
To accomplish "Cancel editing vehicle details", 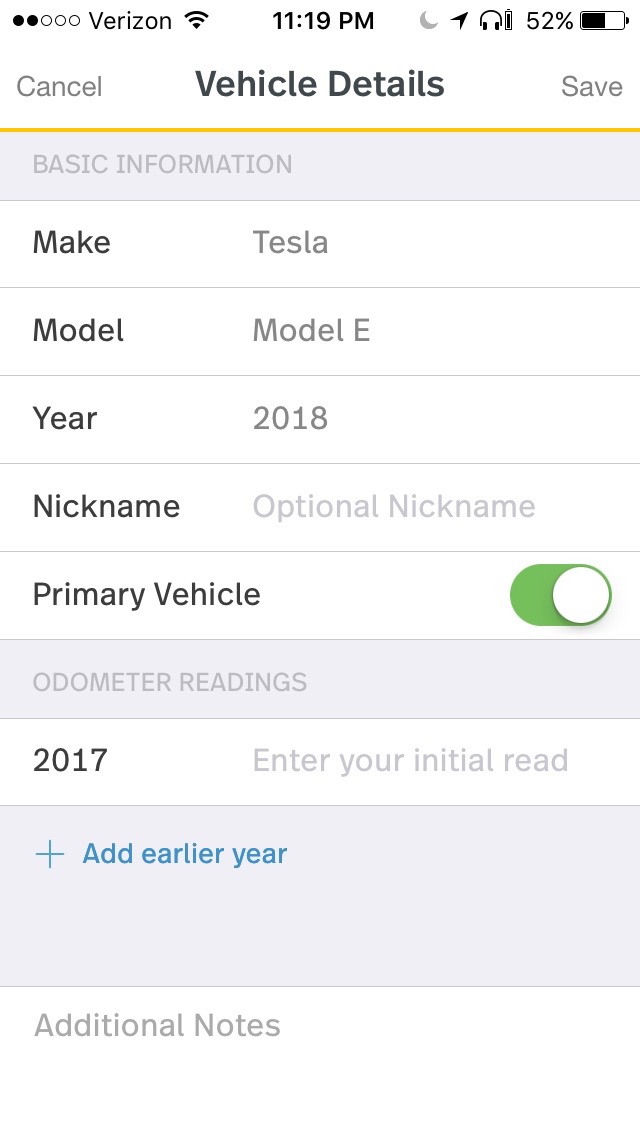I will pos(59,86).
